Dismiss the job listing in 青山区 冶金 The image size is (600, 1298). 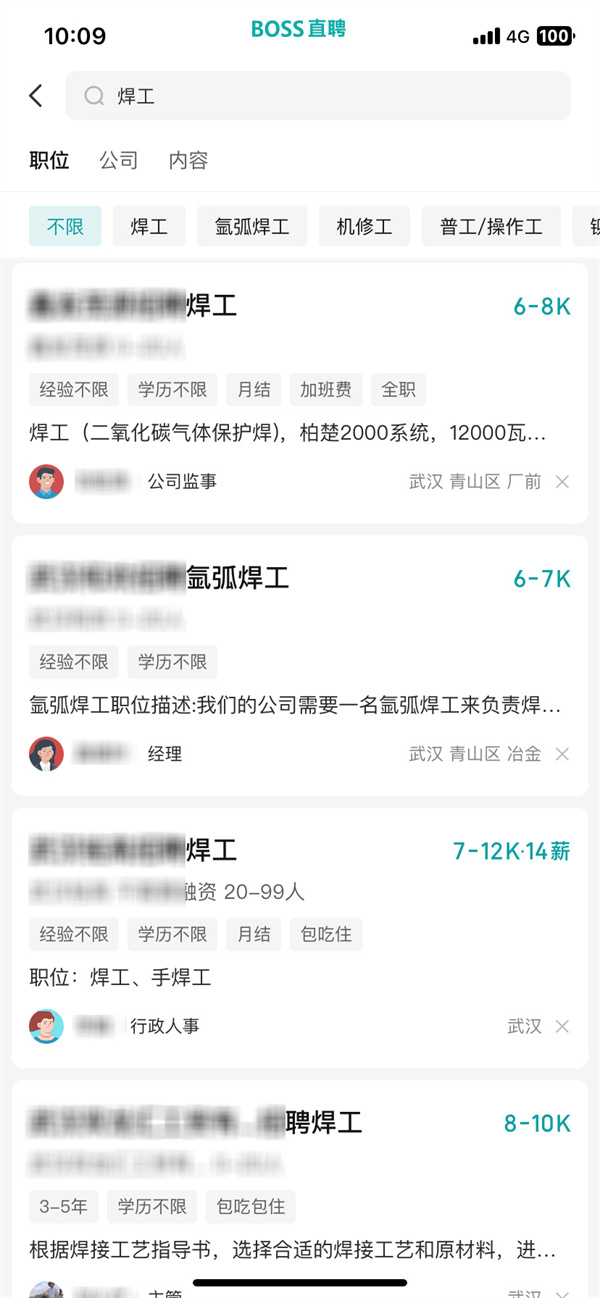point(562,754)
